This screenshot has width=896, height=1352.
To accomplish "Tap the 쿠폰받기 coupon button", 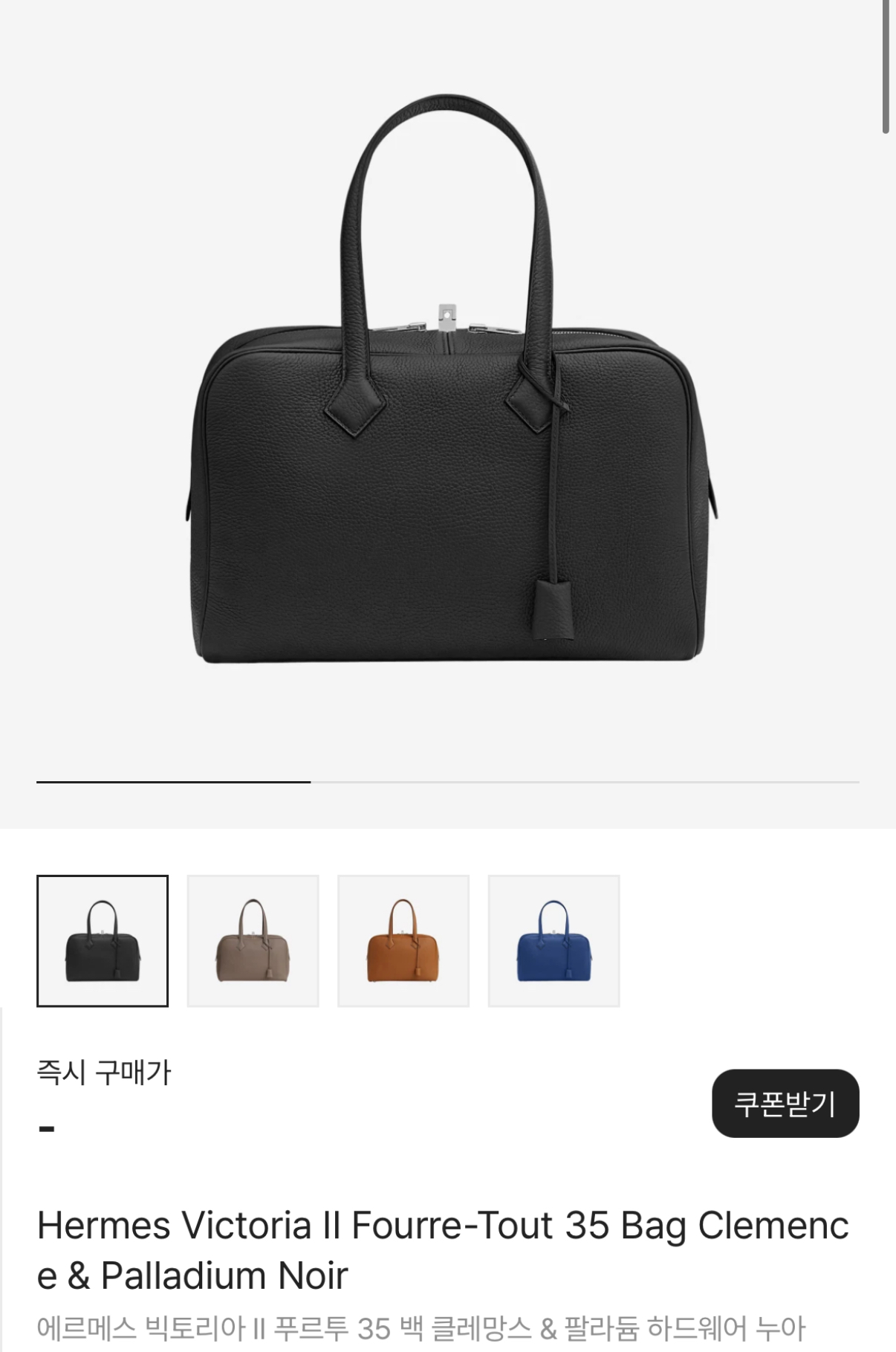I will [785, 1103].
